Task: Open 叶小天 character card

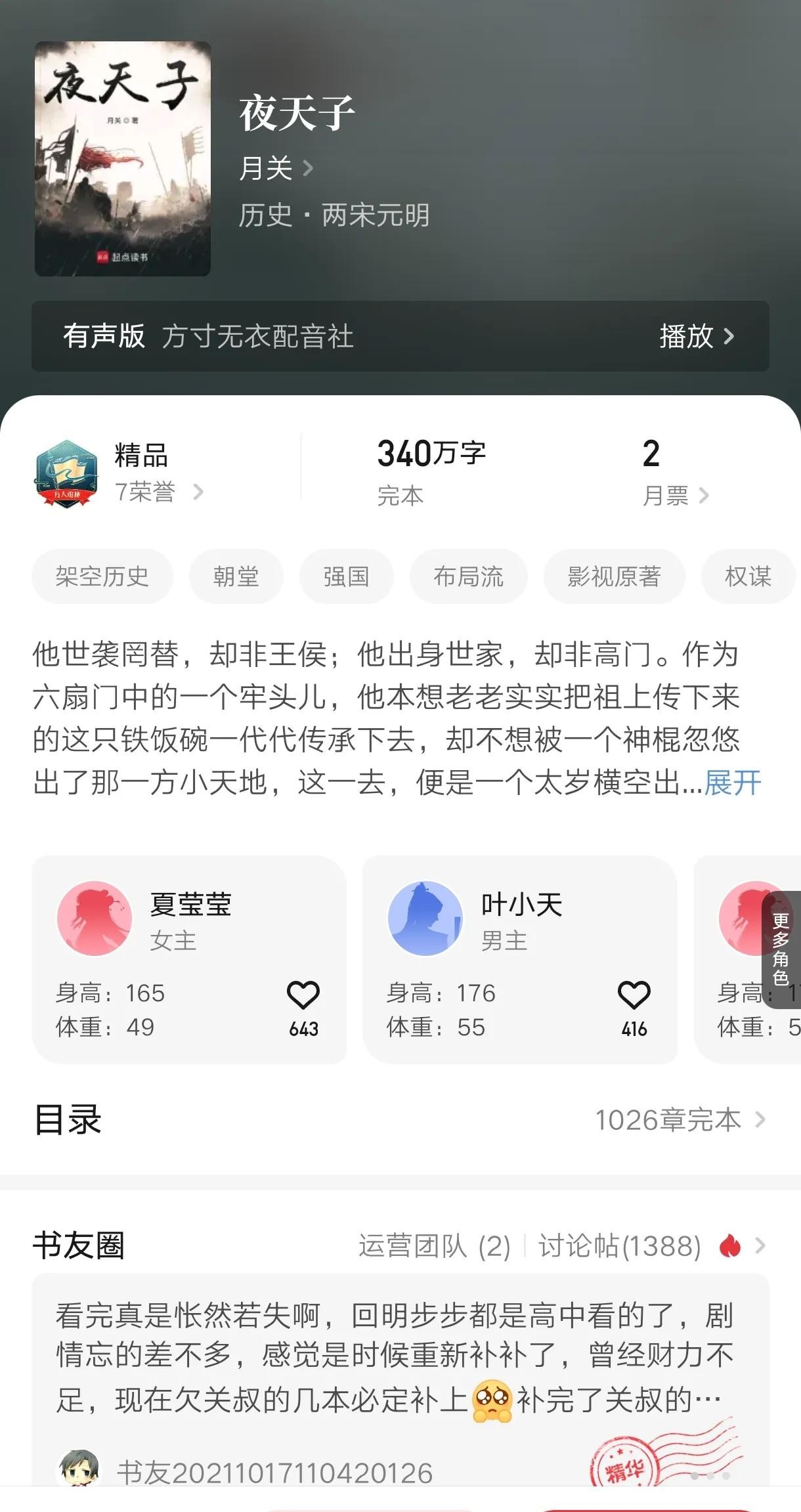Action: coord(520,919)
